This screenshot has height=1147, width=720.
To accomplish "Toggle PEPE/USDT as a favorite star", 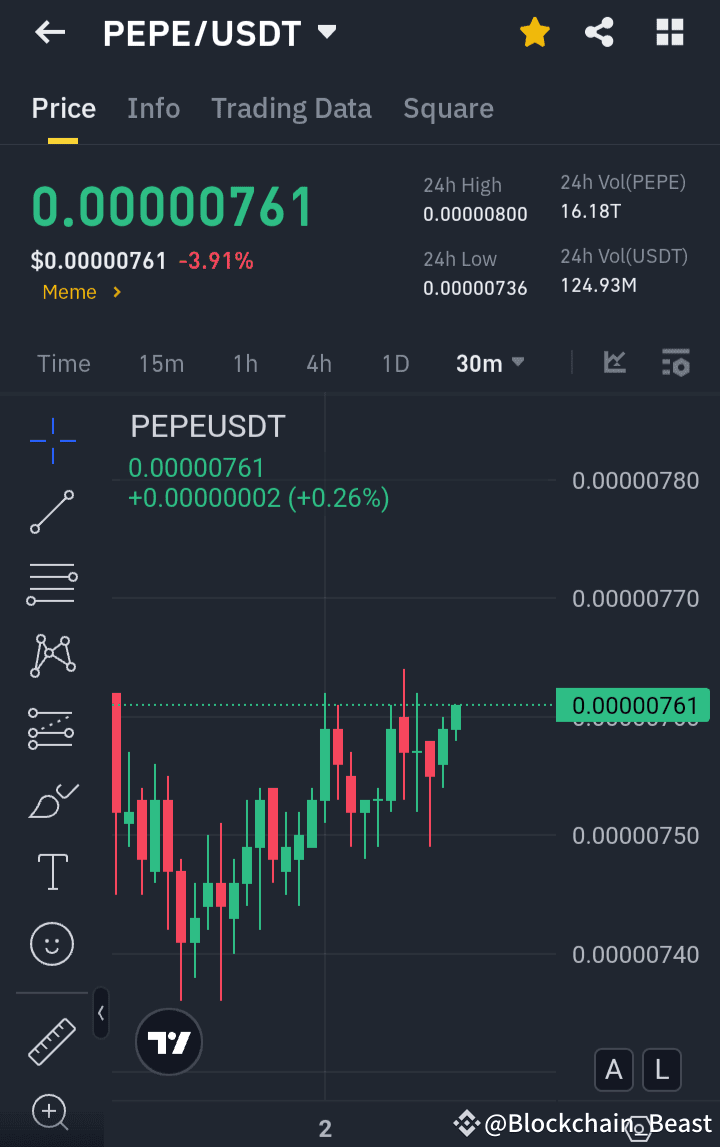I will [535, 32].
